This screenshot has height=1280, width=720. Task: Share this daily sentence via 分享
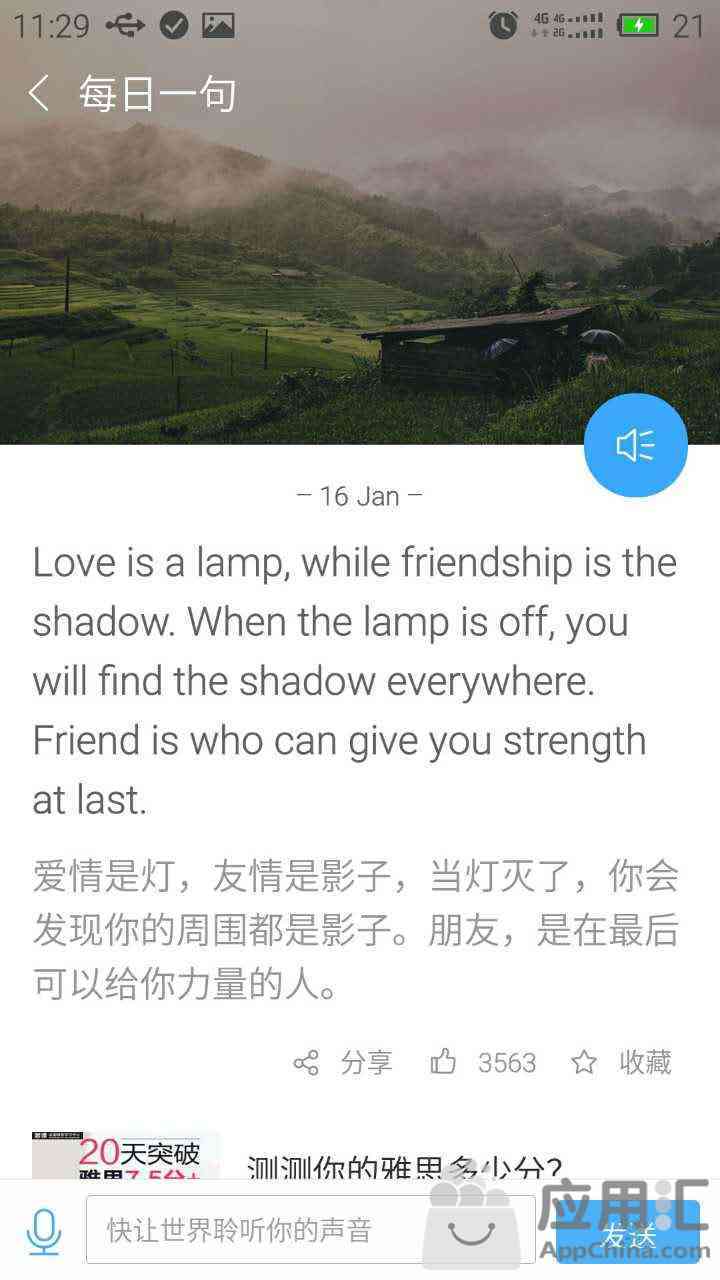(343, 1062)
